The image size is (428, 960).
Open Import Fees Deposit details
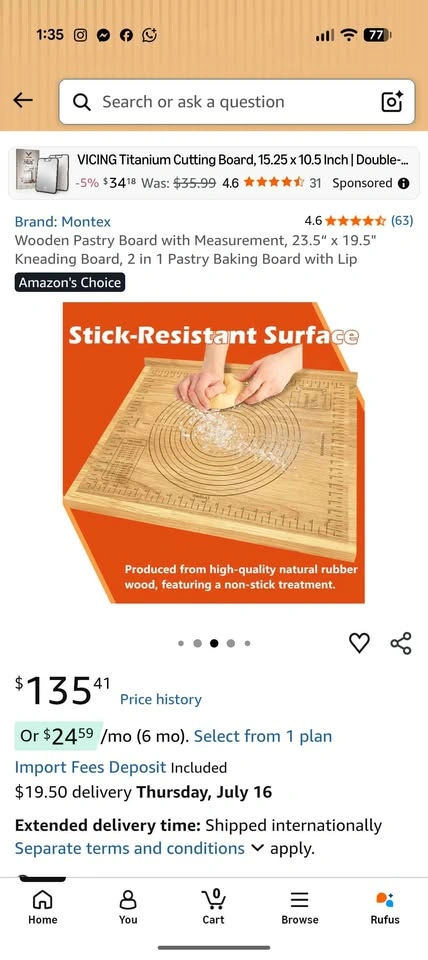click(x=90, y=767)
